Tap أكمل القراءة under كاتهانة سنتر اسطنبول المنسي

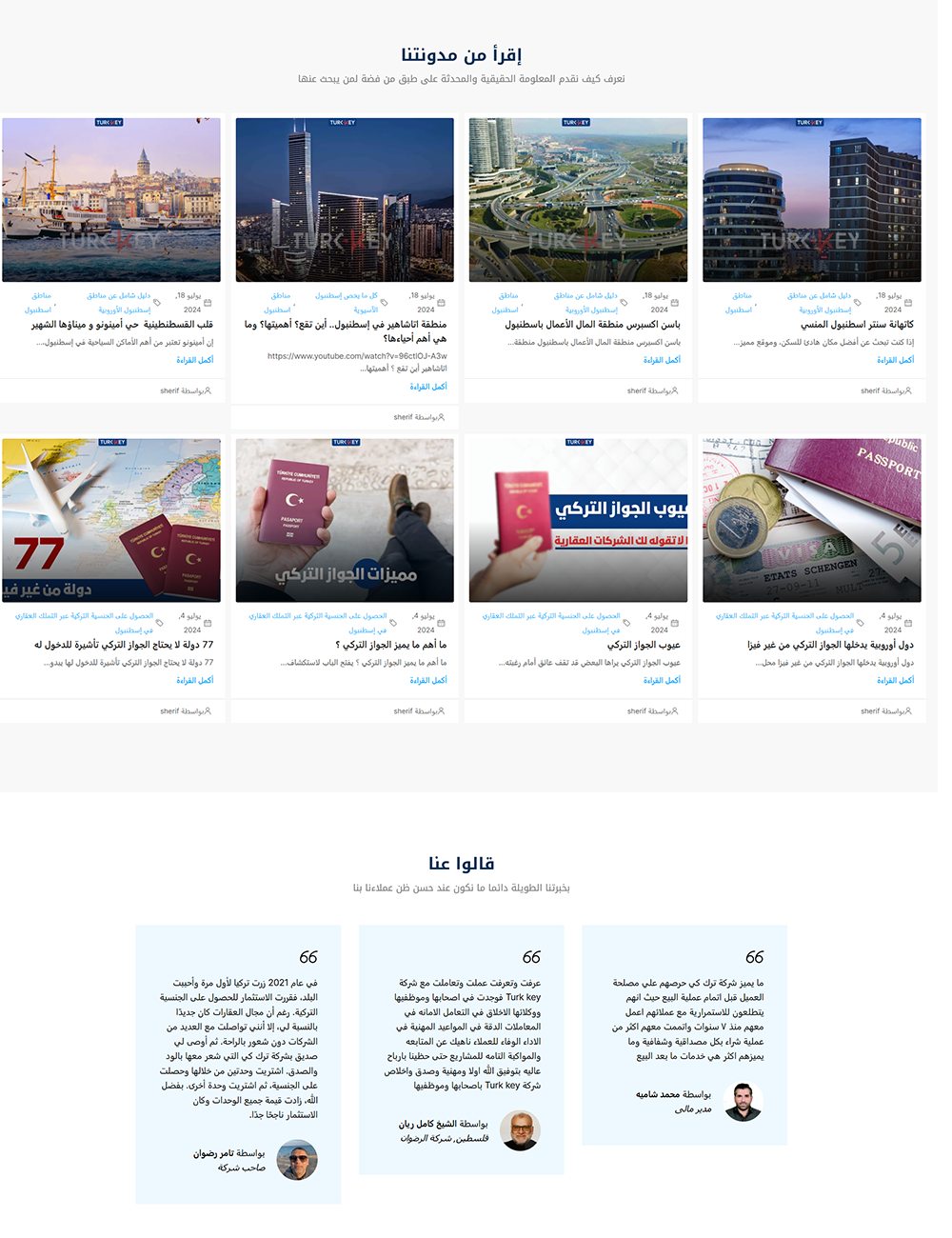(895, 360)
